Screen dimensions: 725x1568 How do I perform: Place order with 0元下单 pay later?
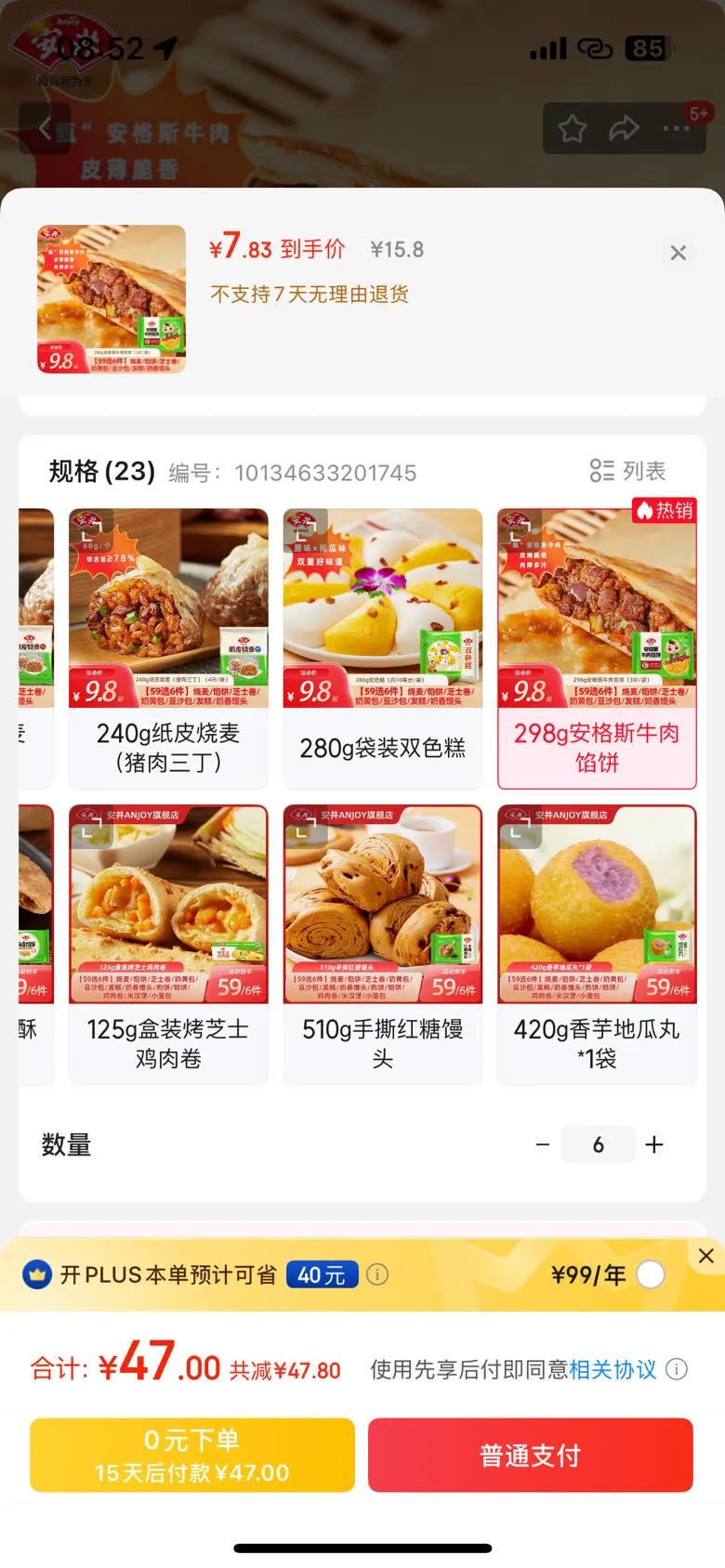point(192,1455)
